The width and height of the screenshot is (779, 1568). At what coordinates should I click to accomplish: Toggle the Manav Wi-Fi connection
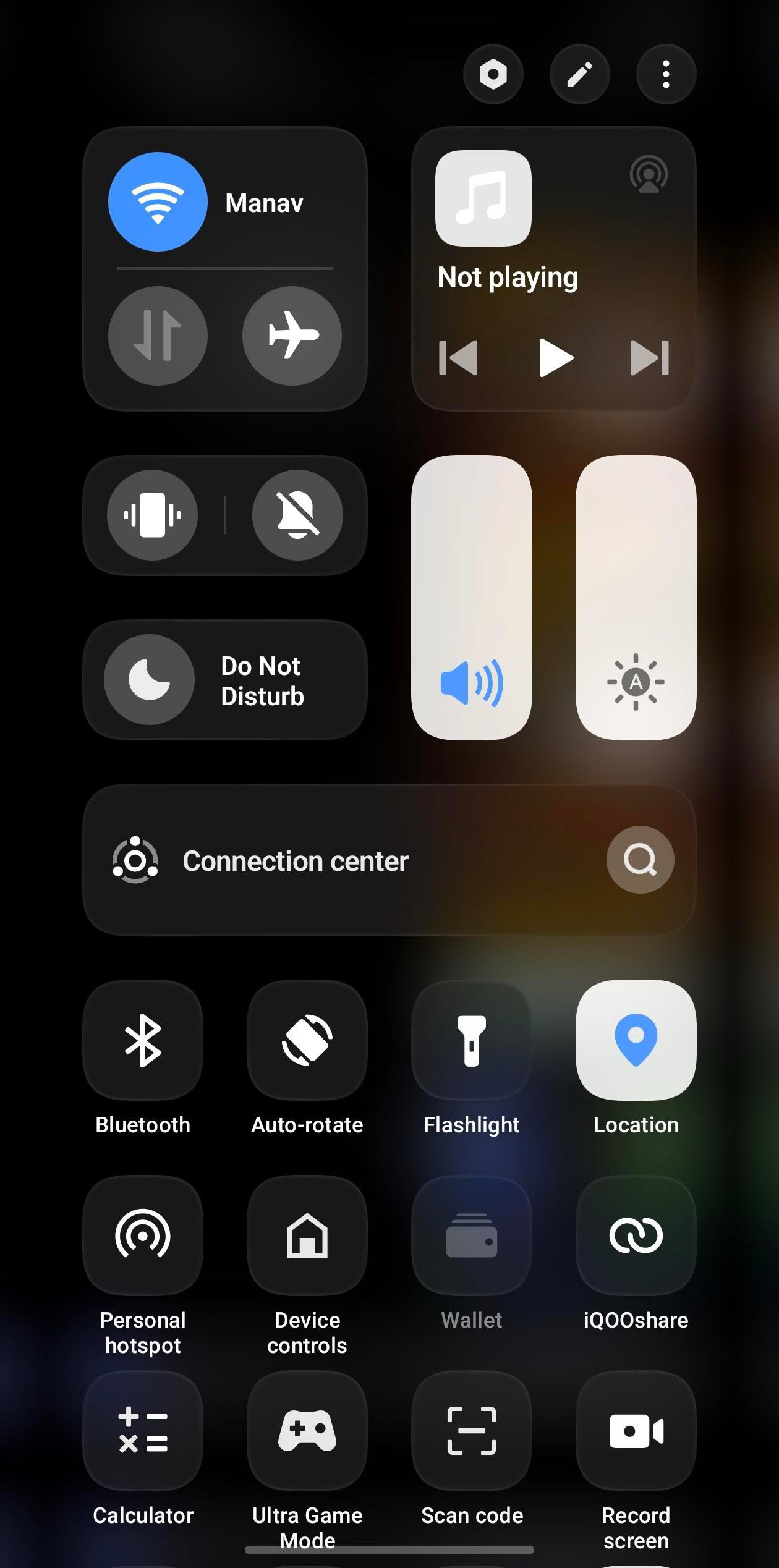(x=158, y=202)
